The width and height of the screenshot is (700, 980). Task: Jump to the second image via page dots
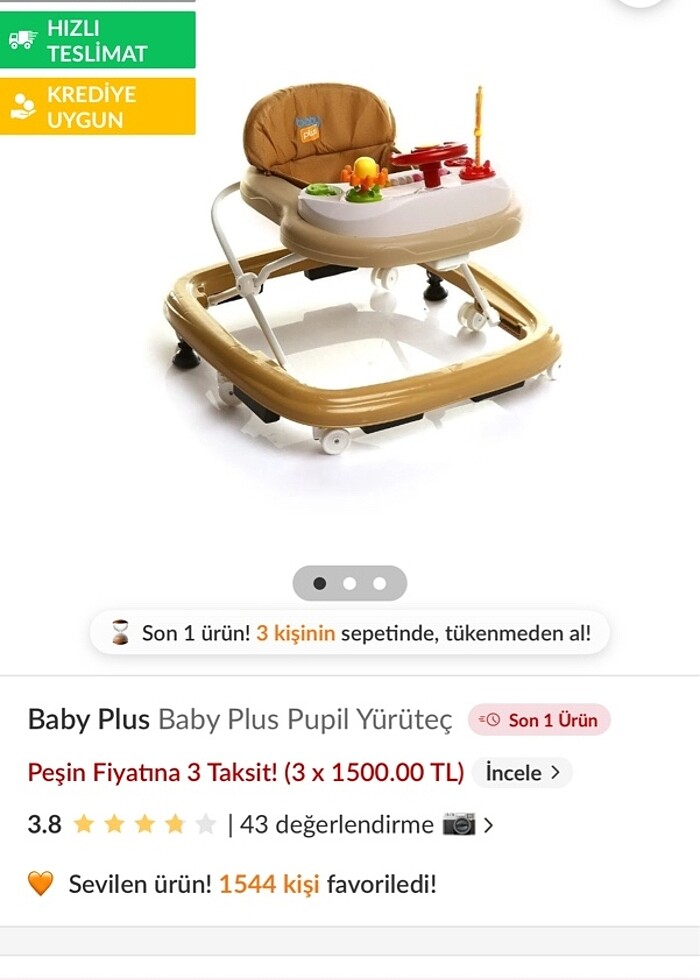coord(349,583)
